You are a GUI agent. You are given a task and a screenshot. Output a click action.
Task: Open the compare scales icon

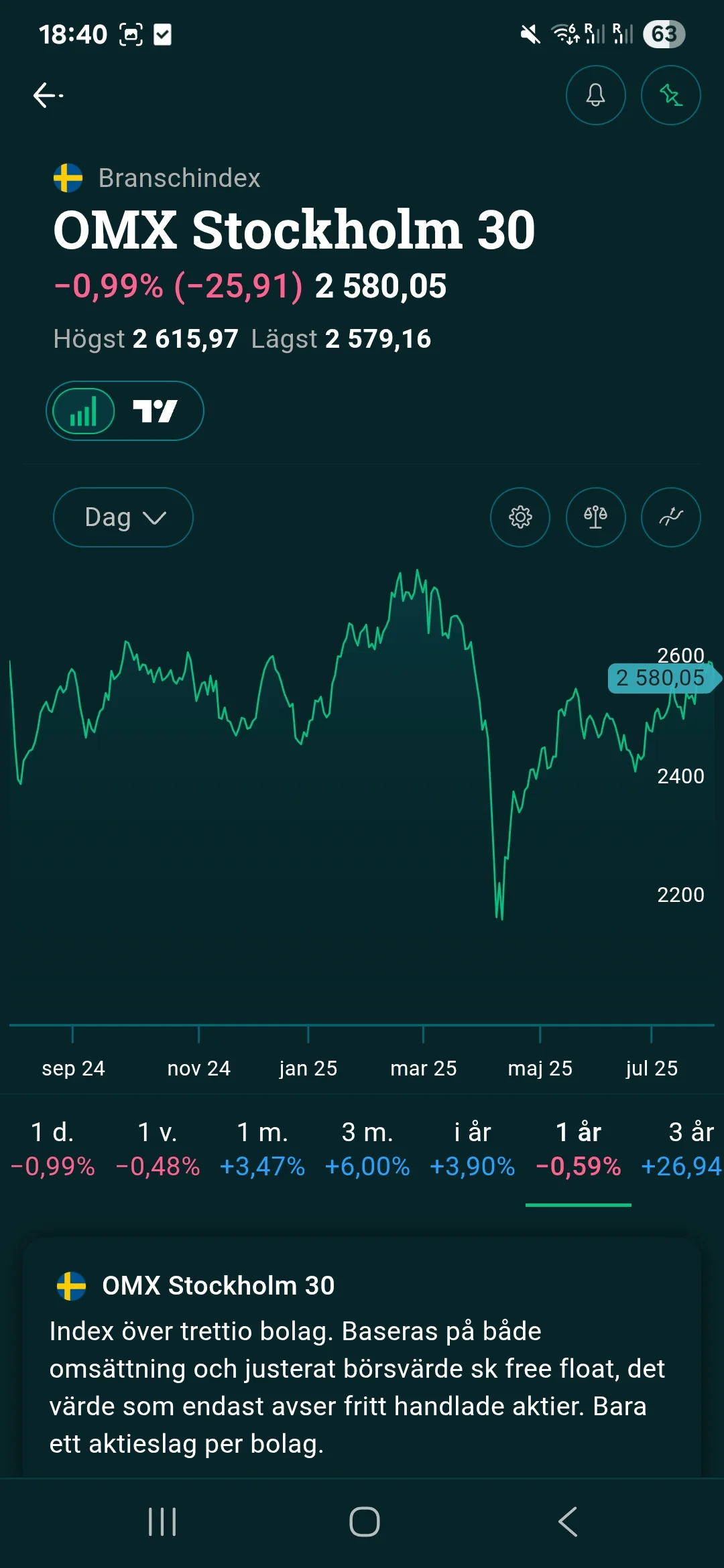595,517
